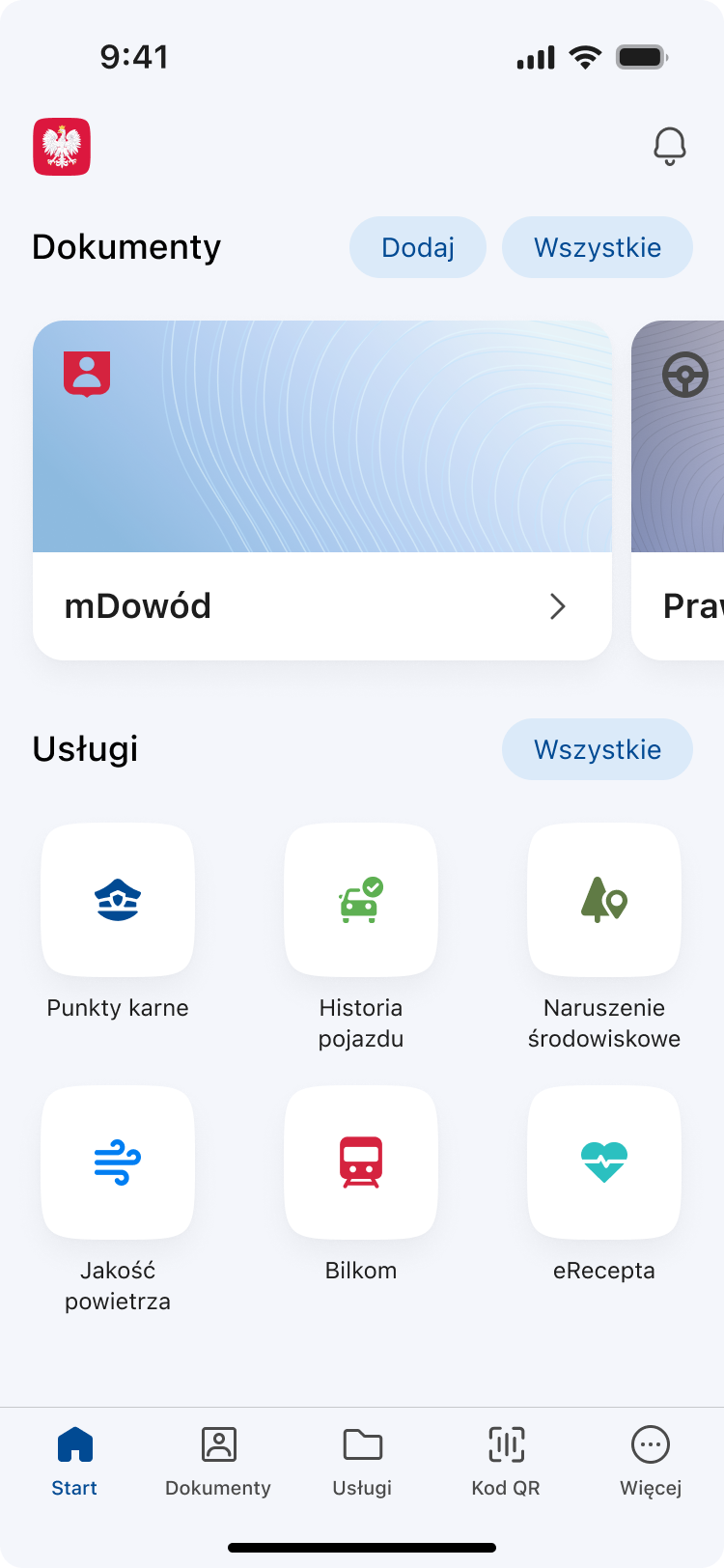This screenshot has height=1568, width=724.
Task: Open Naruszenie środowiskowe service
Action: (x=604, y=900)
